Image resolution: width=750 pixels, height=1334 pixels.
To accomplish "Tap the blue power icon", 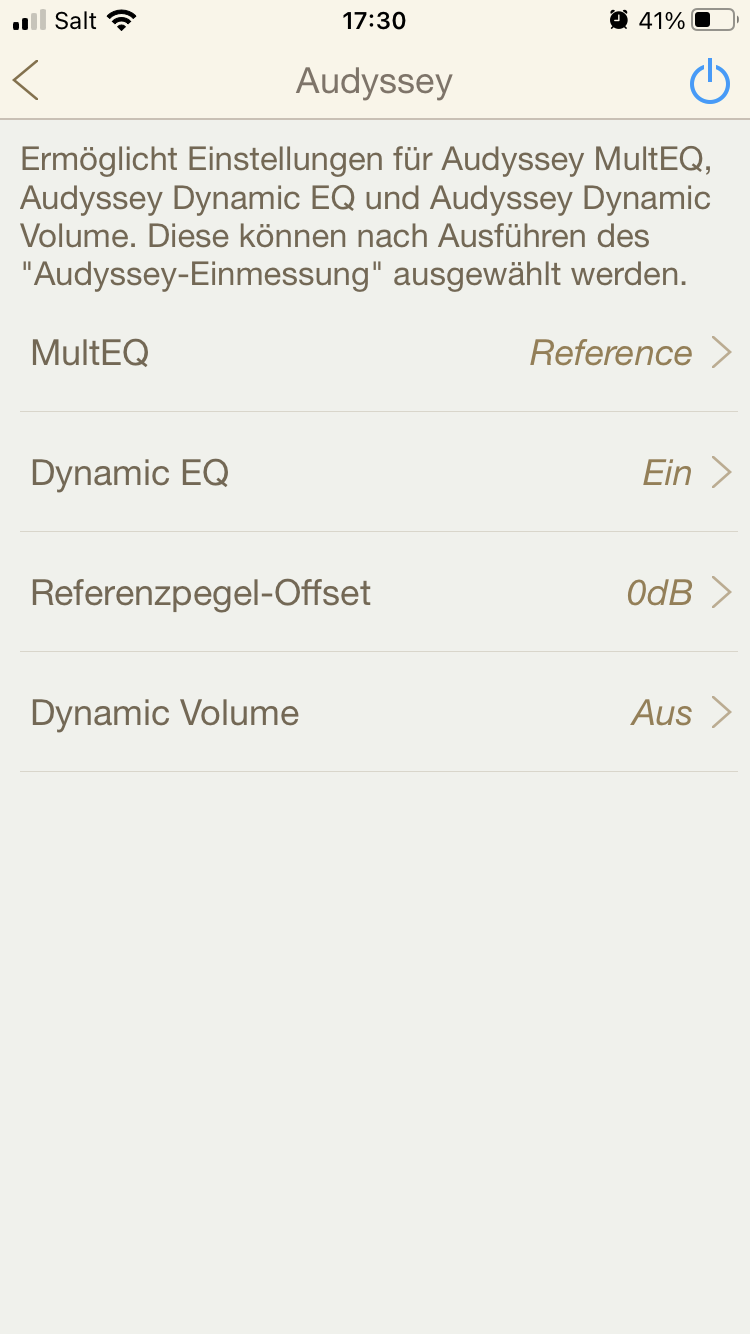I will [710, 81].
